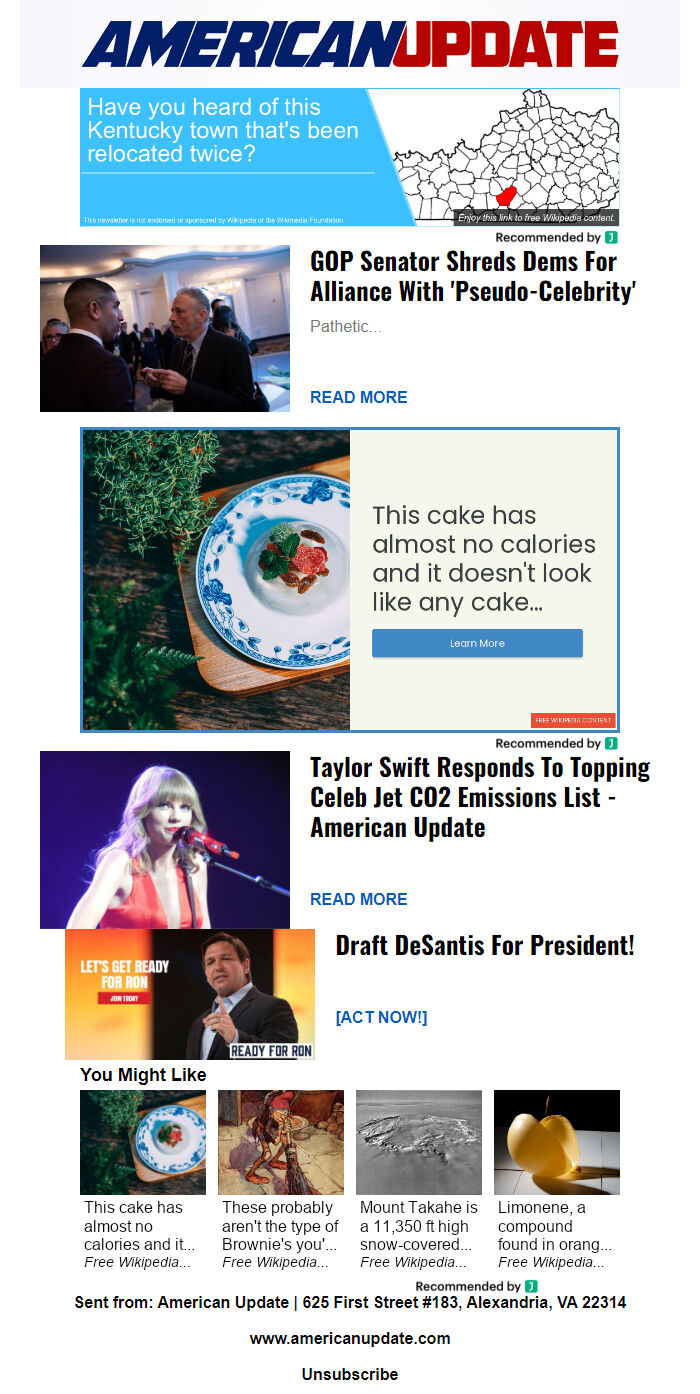Open GOP Senator Shreds Dems headline
Image resolution: width=700 pixels, height=1394 pixels.
473,276
